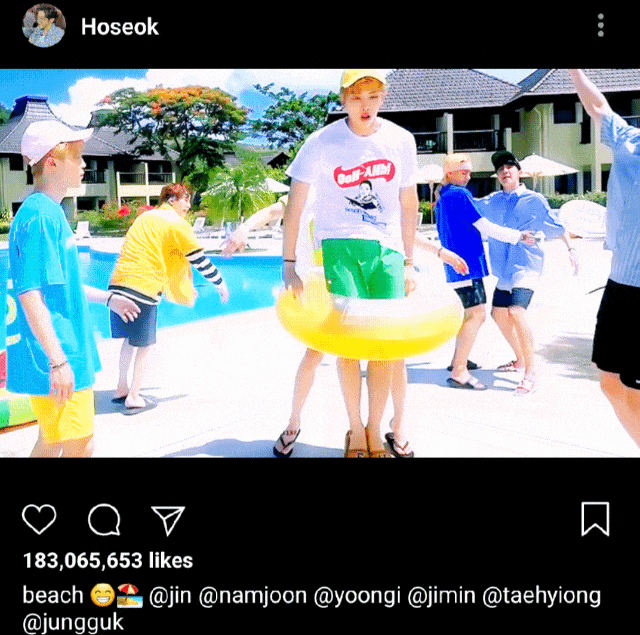
Task: Open Hoseok's profile picture
Action: tap(44, 27)
